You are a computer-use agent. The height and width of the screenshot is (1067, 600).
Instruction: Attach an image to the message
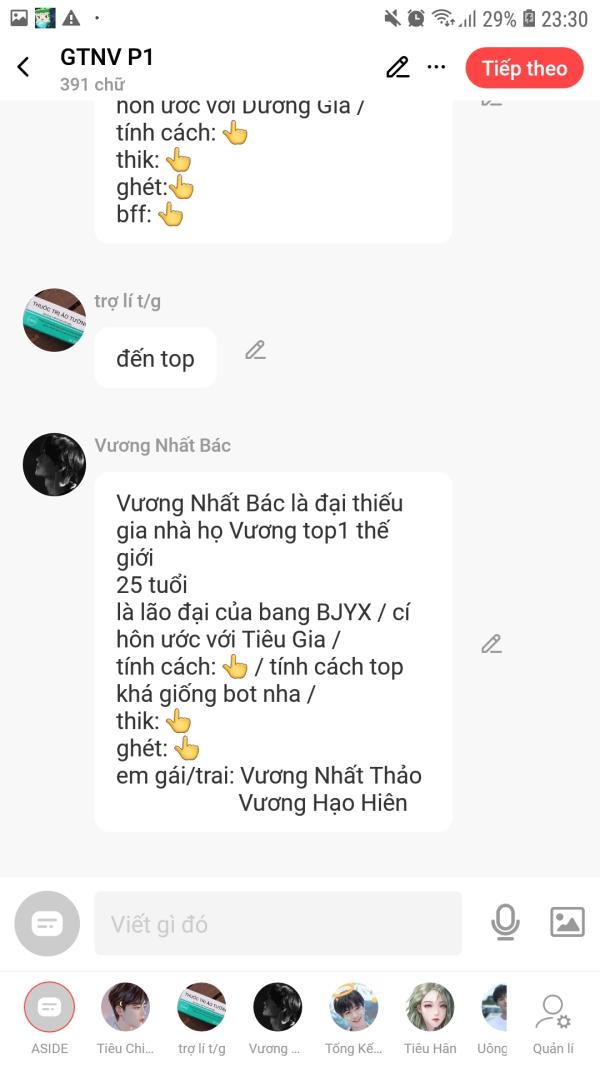[567, 922]
